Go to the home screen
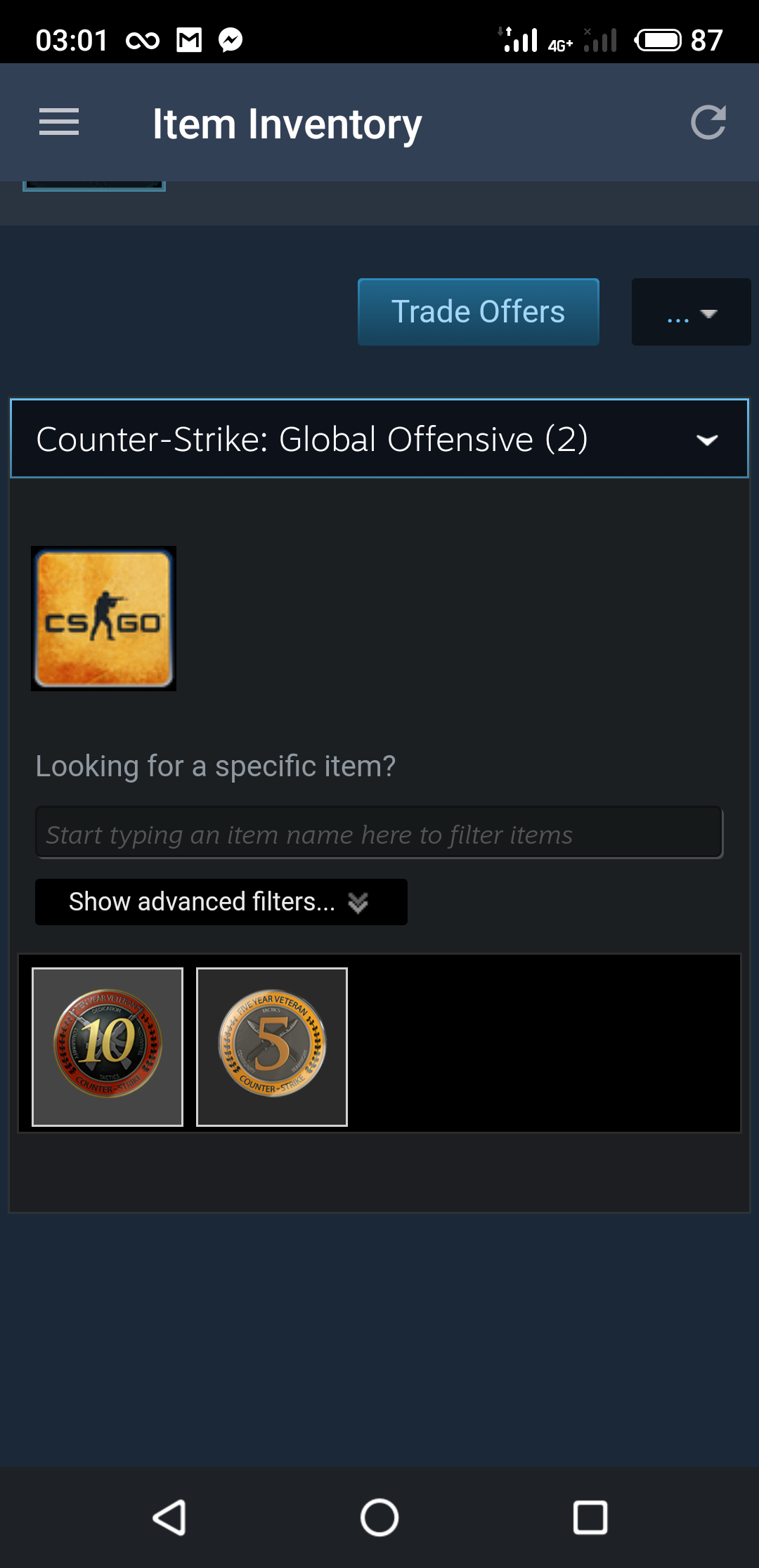 (x=379, y=1517)
